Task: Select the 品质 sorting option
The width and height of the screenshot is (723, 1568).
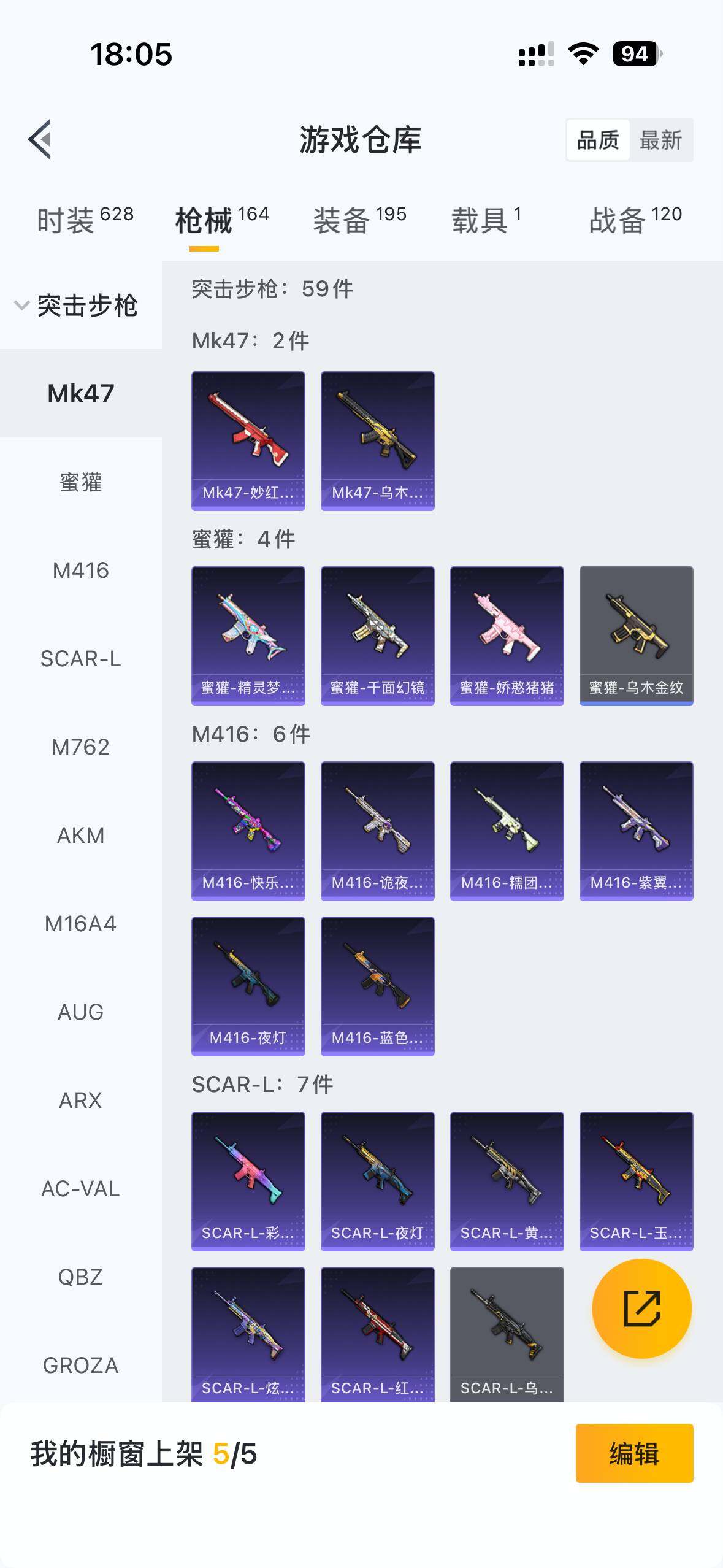Action: [x=598, y=140]
